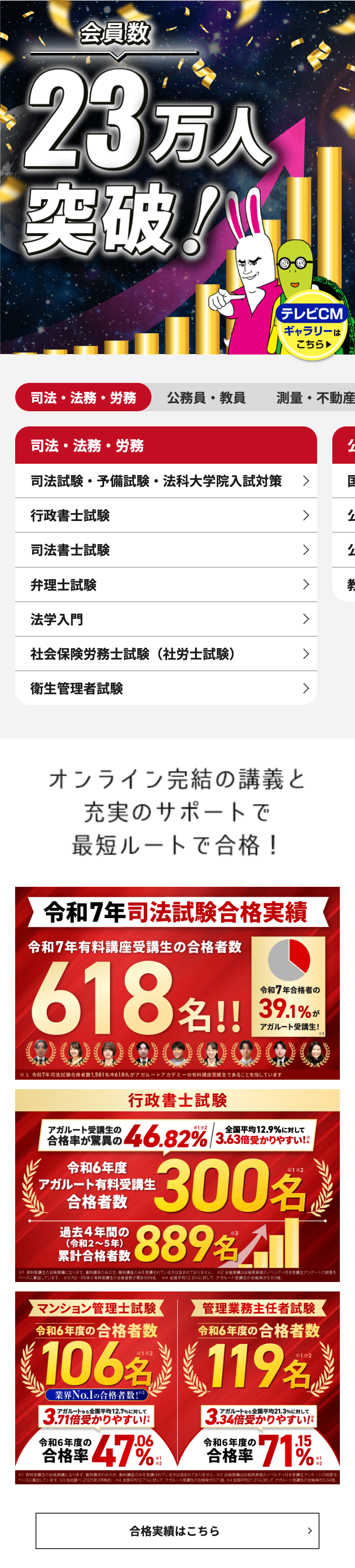
Task: Switch to the 公務員・教員 tab
Action: pos(206,398)
